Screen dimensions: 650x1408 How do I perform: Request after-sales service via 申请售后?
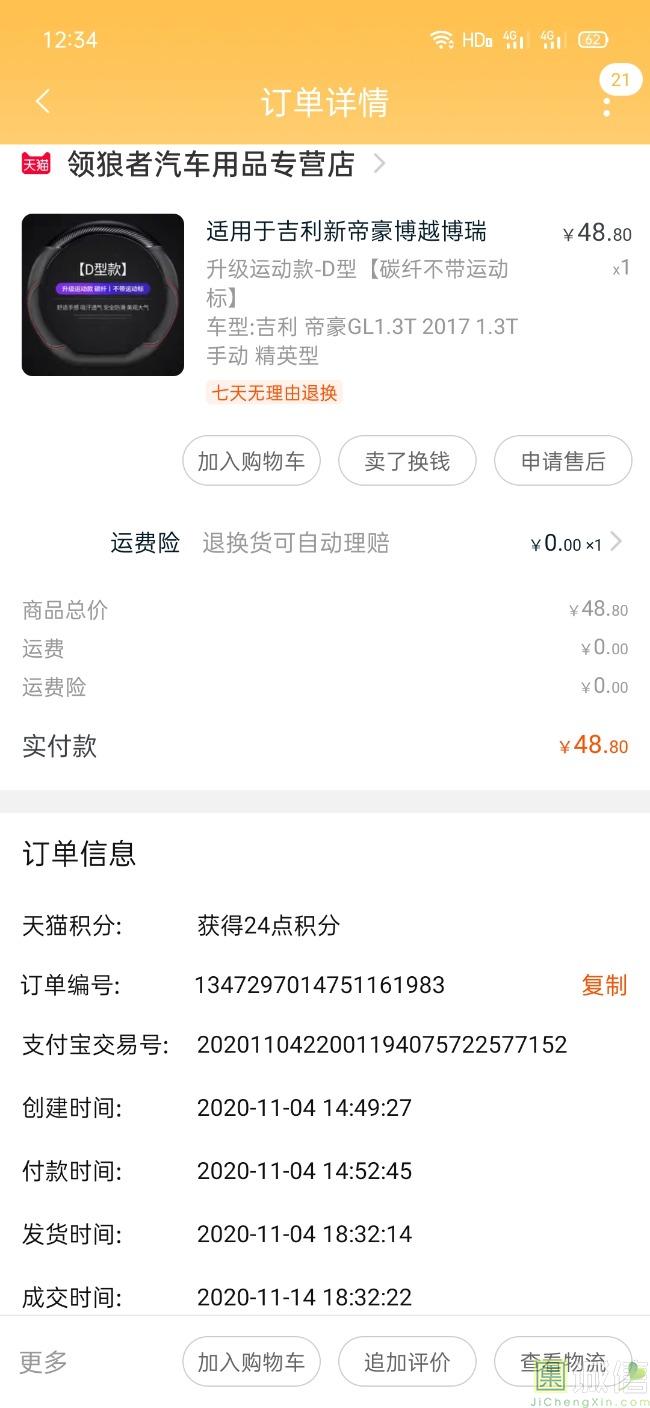(563, 461)
